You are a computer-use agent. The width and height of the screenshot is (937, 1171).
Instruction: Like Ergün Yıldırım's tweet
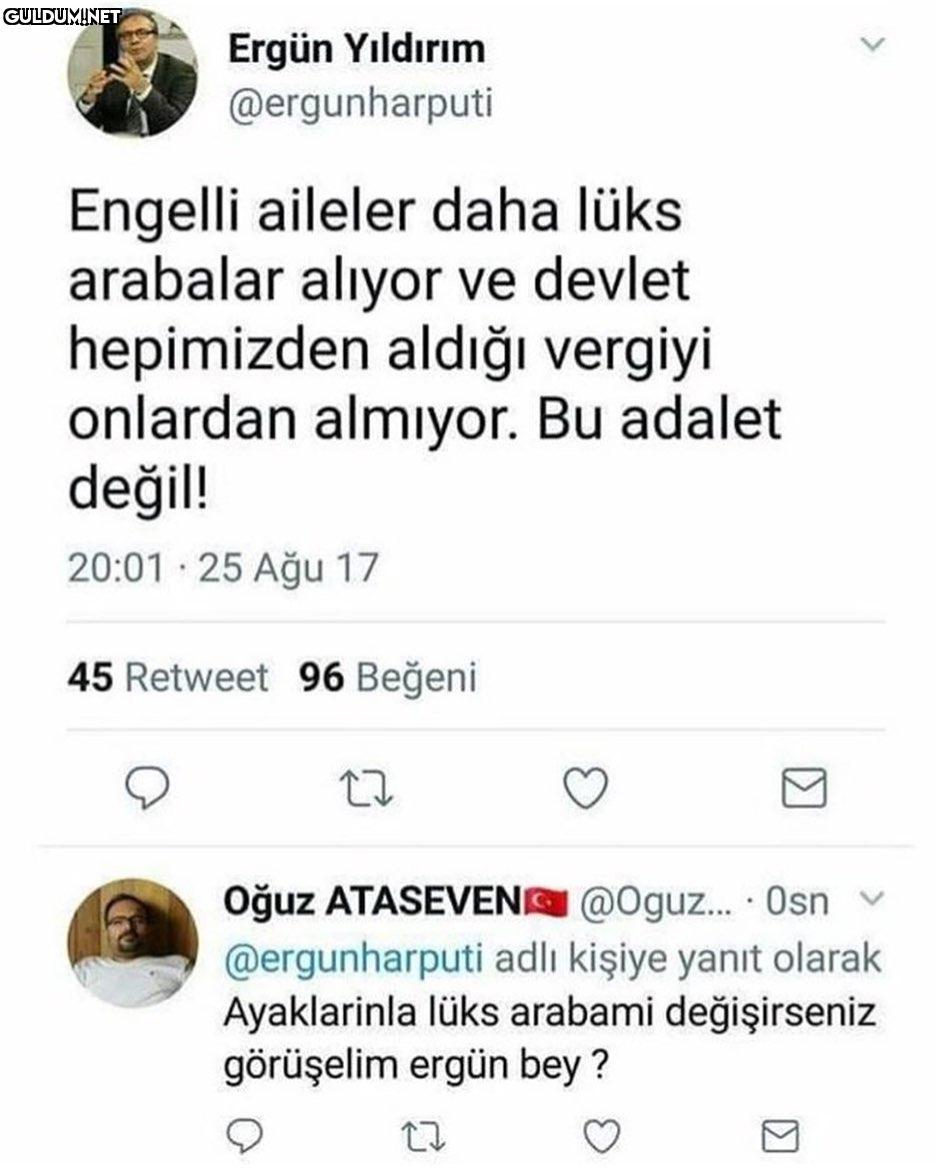click(585, 790)
